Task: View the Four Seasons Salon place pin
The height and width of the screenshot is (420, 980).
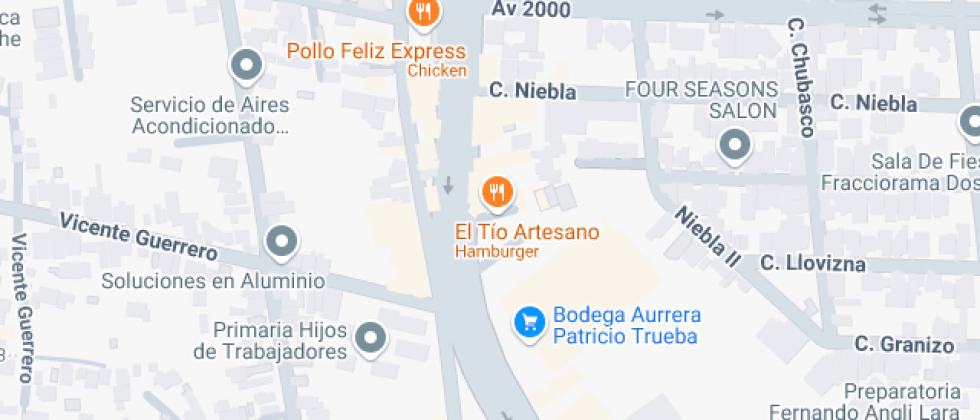Action: coord(736,146)
